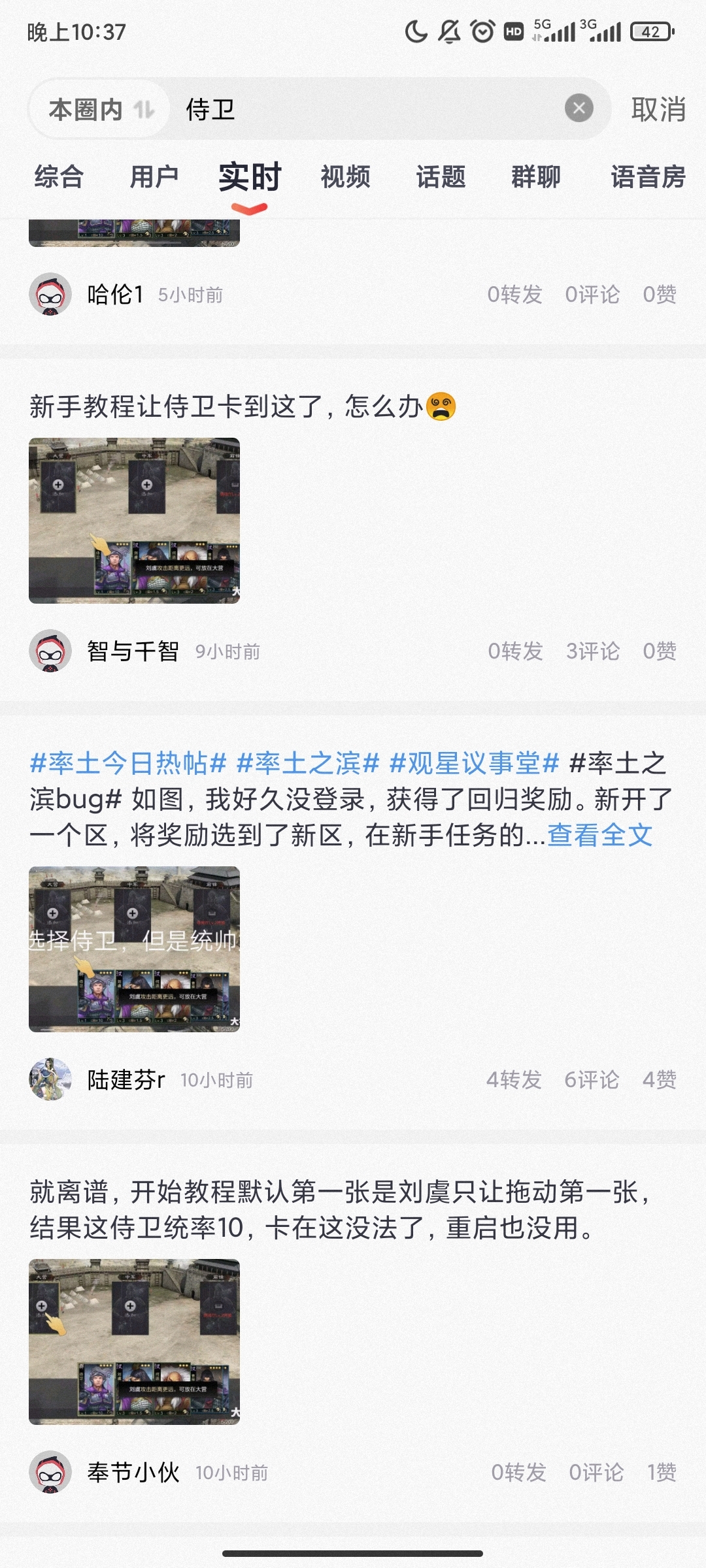Open comments on 陆建芬r's post

(x=592, y=1080)
